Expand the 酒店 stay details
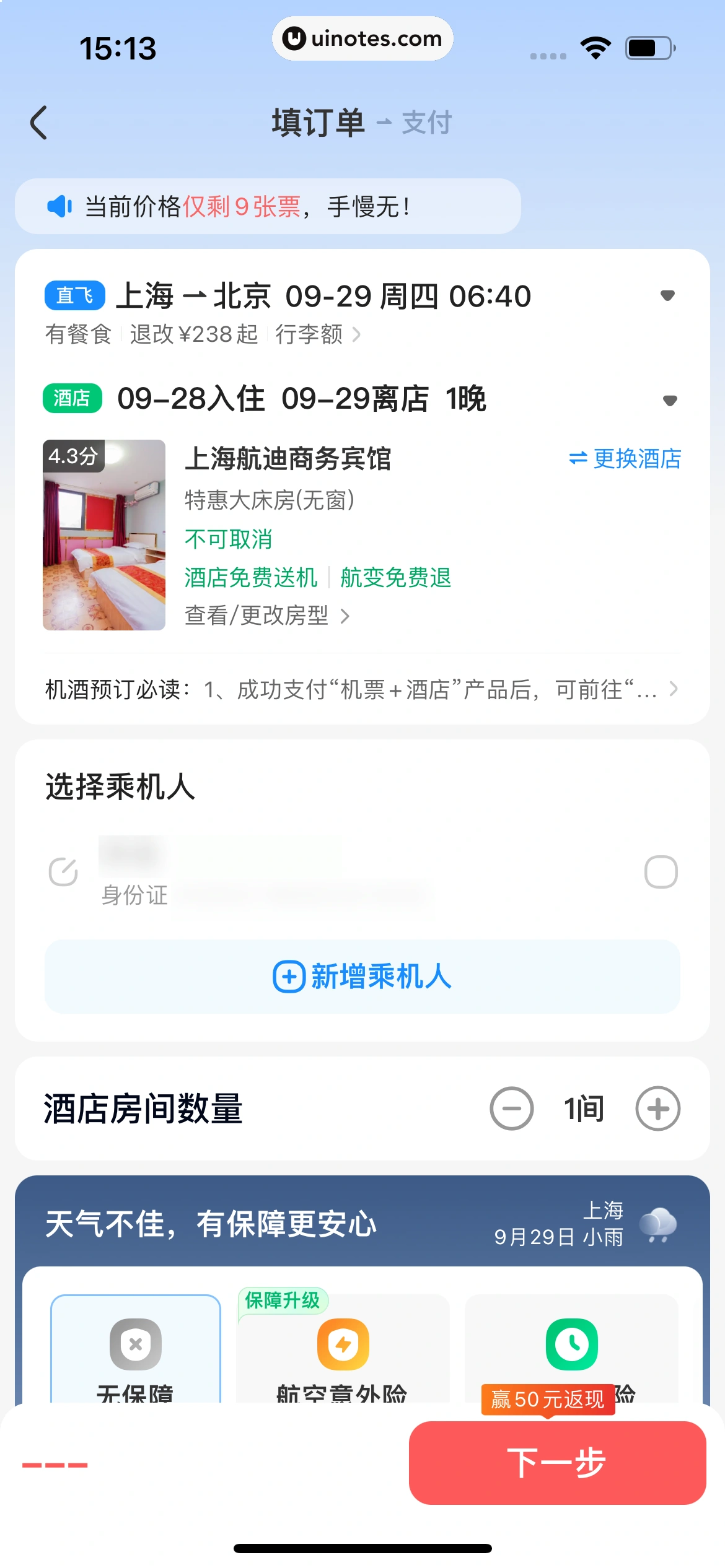Image resolution: width=725 pixels, height=1568 pixels. tap(669, 400)
